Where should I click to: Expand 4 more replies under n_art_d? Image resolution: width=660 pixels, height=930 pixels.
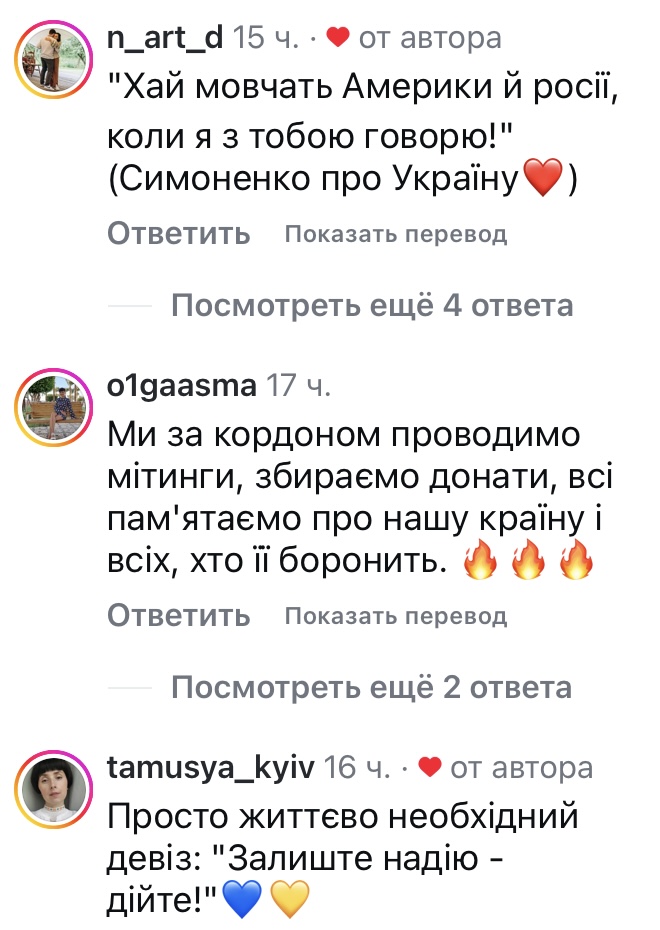click(x=372, y=306)
